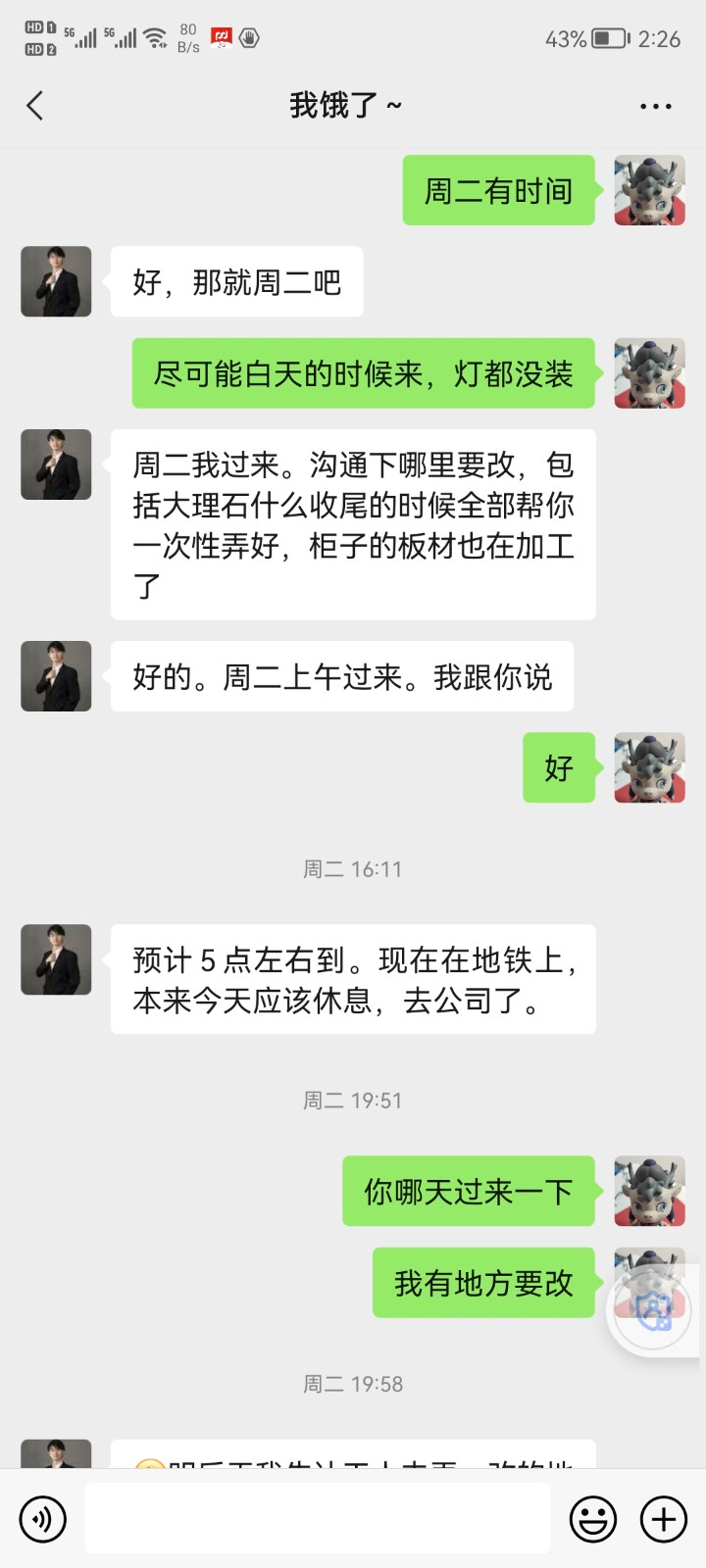706x1568 pixels.
Task: Switch to voice message input
Action: tap(43, 1519)
